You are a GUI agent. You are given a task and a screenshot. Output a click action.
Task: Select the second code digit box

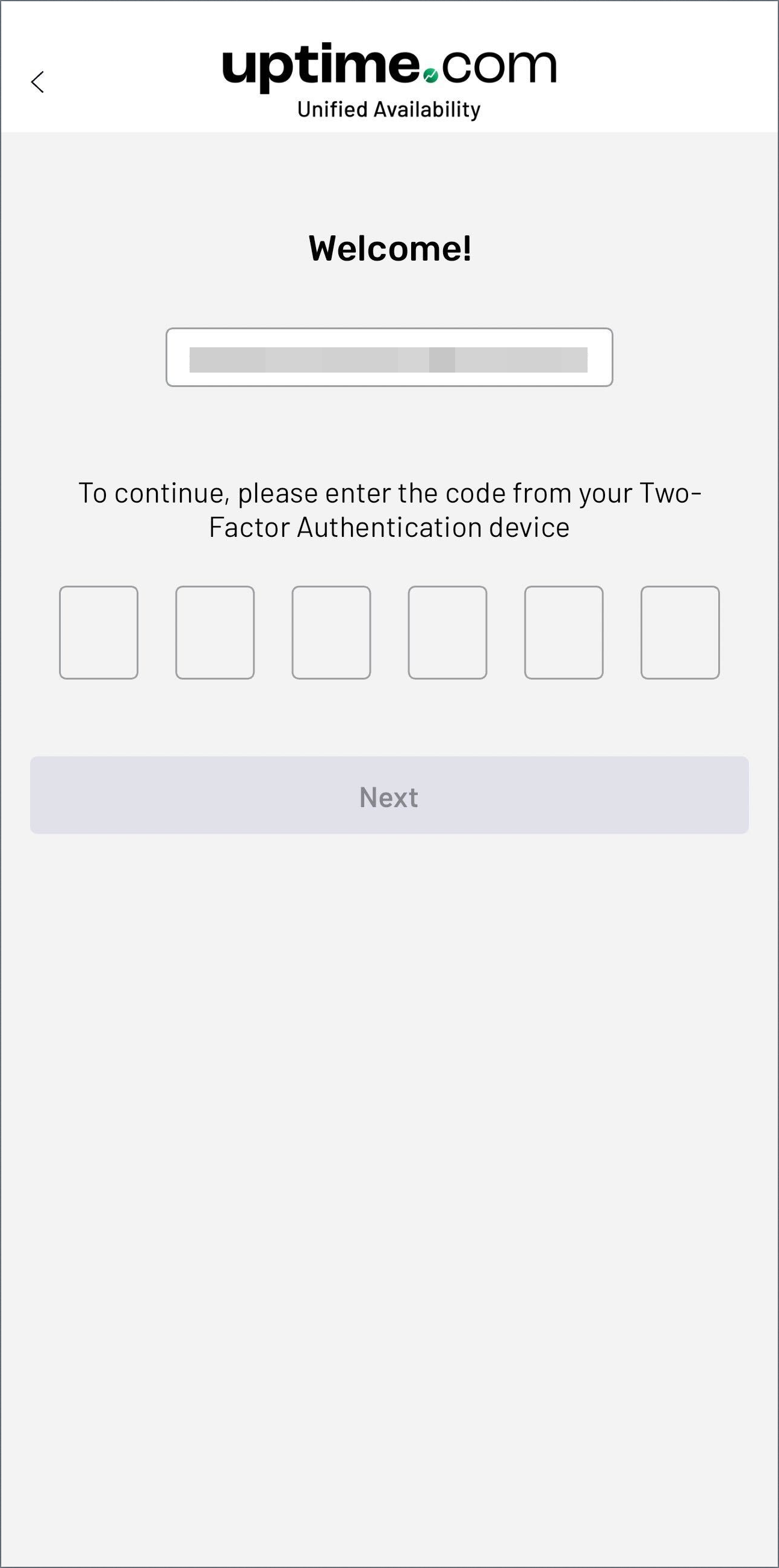pyautogui.click(x=215, y=633)
